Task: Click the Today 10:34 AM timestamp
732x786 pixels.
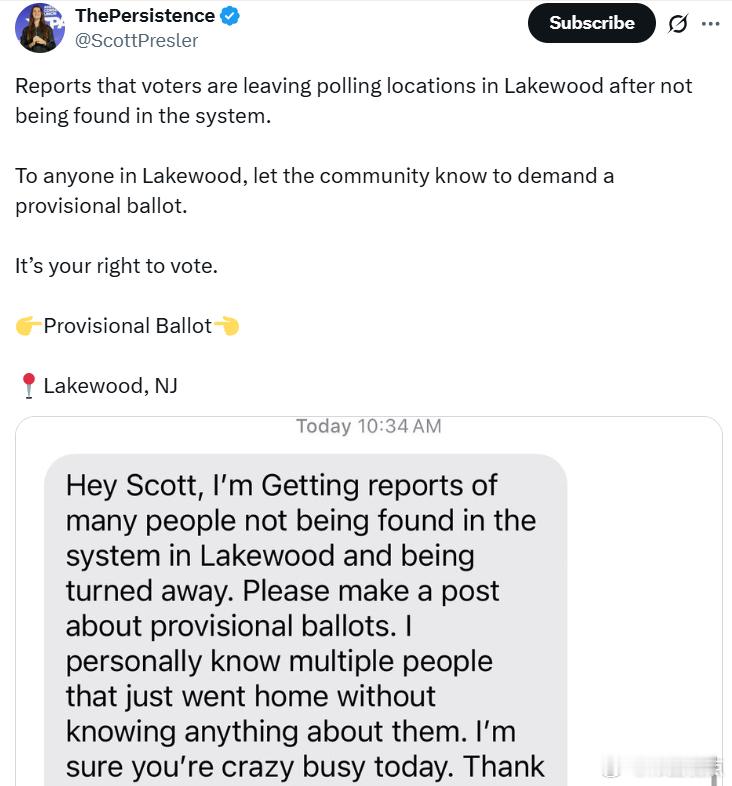Action: (x=366, y=426)
